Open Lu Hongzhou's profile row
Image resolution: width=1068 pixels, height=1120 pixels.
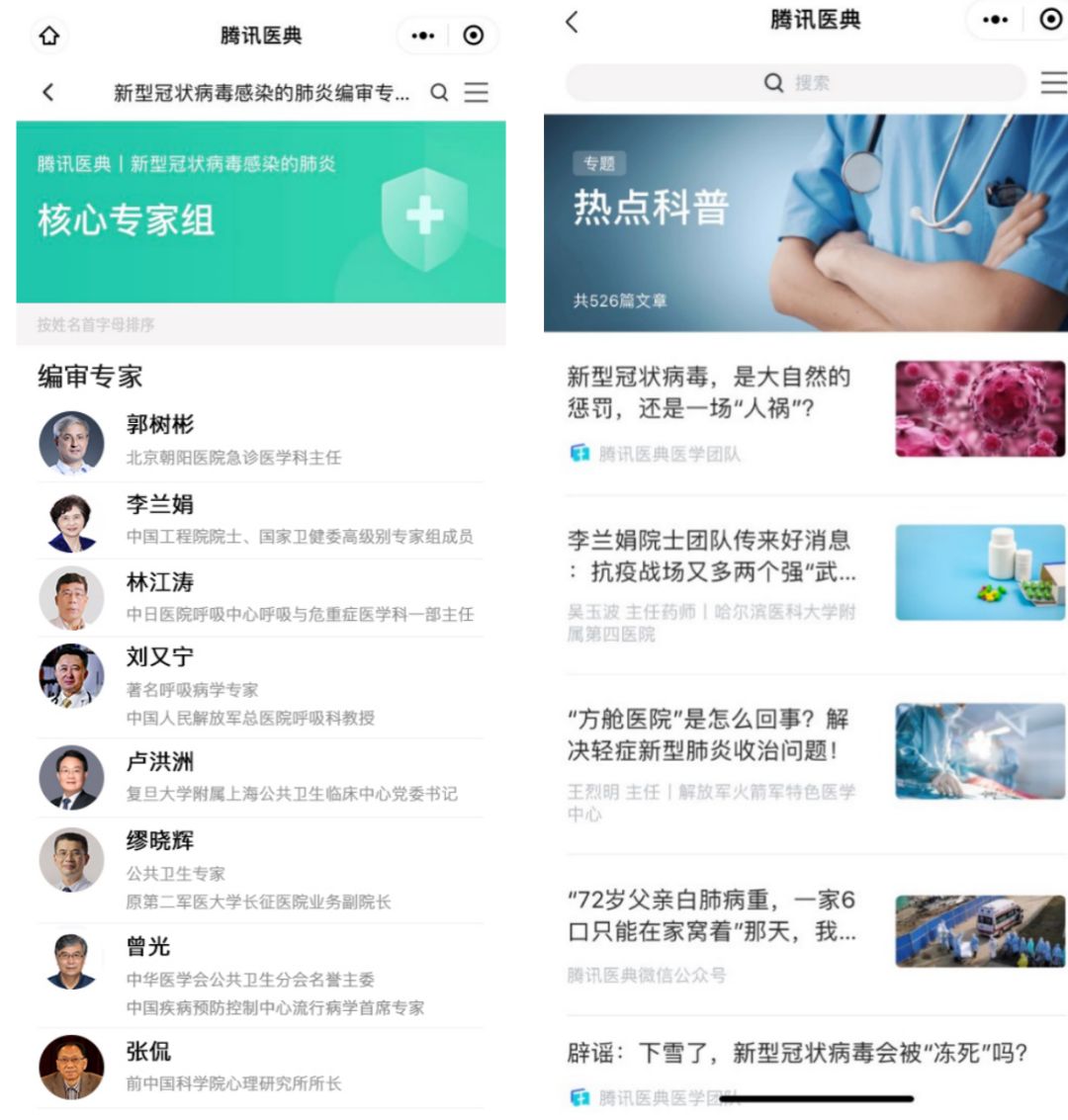coord(260,776)
